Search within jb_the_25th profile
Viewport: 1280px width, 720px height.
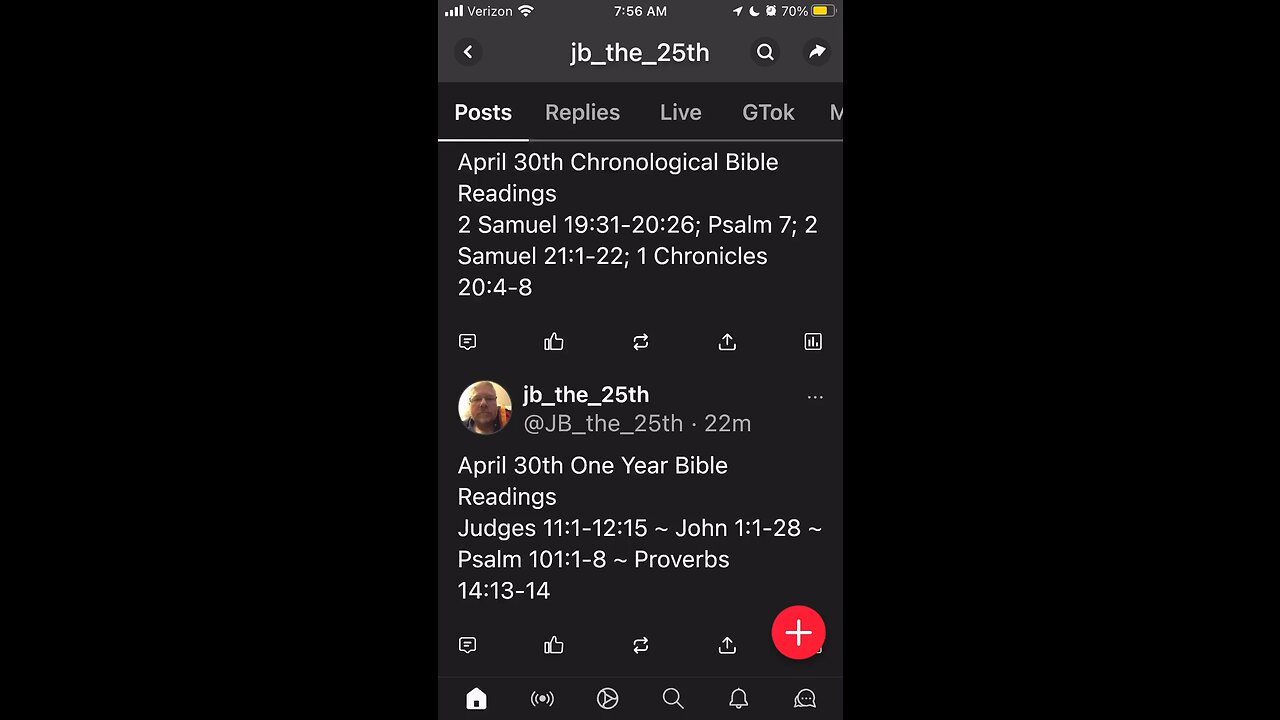pos(765,52)
